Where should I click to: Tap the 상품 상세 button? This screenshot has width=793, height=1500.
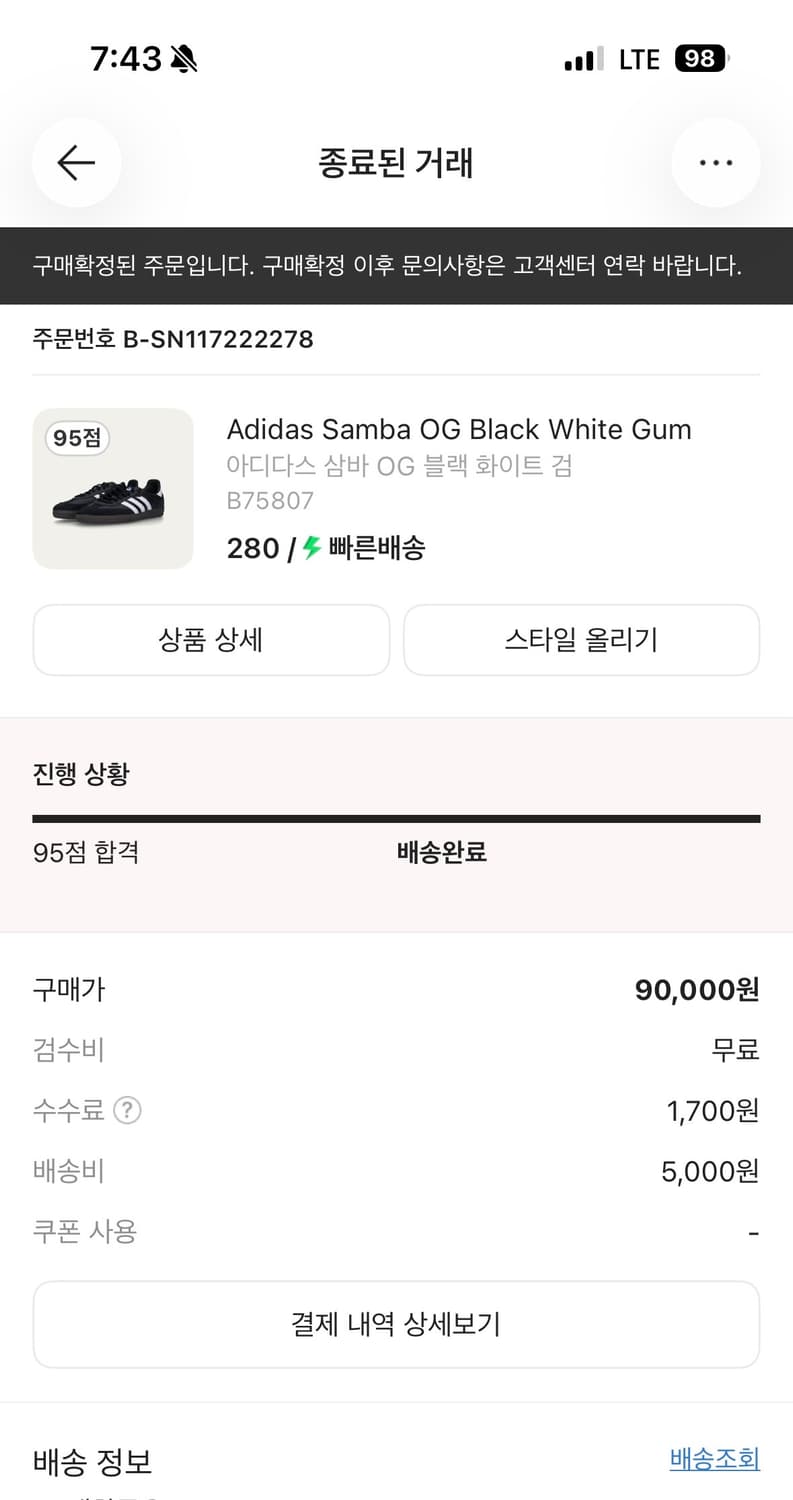point(210,640)
